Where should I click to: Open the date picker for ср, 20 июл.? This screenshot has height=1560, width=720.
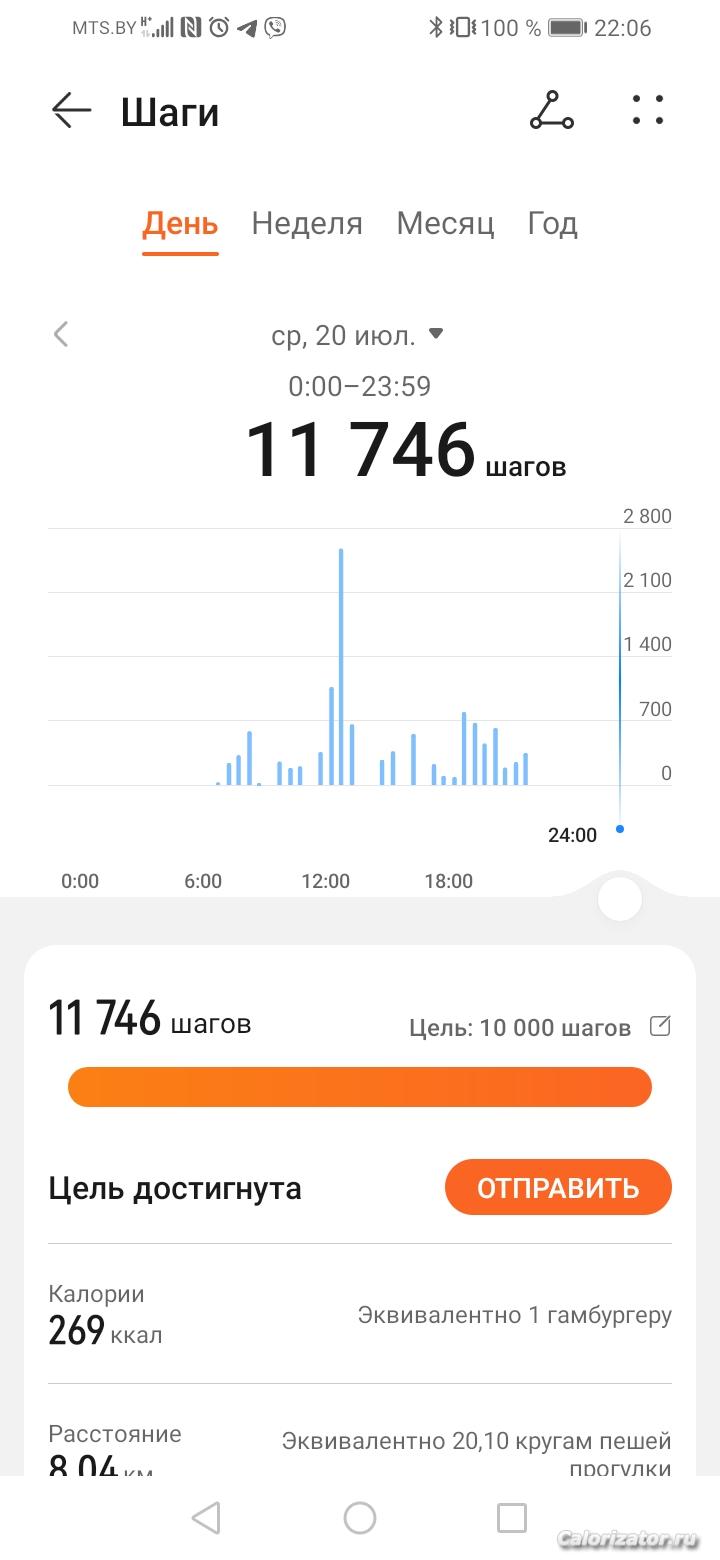click(357, 335)
